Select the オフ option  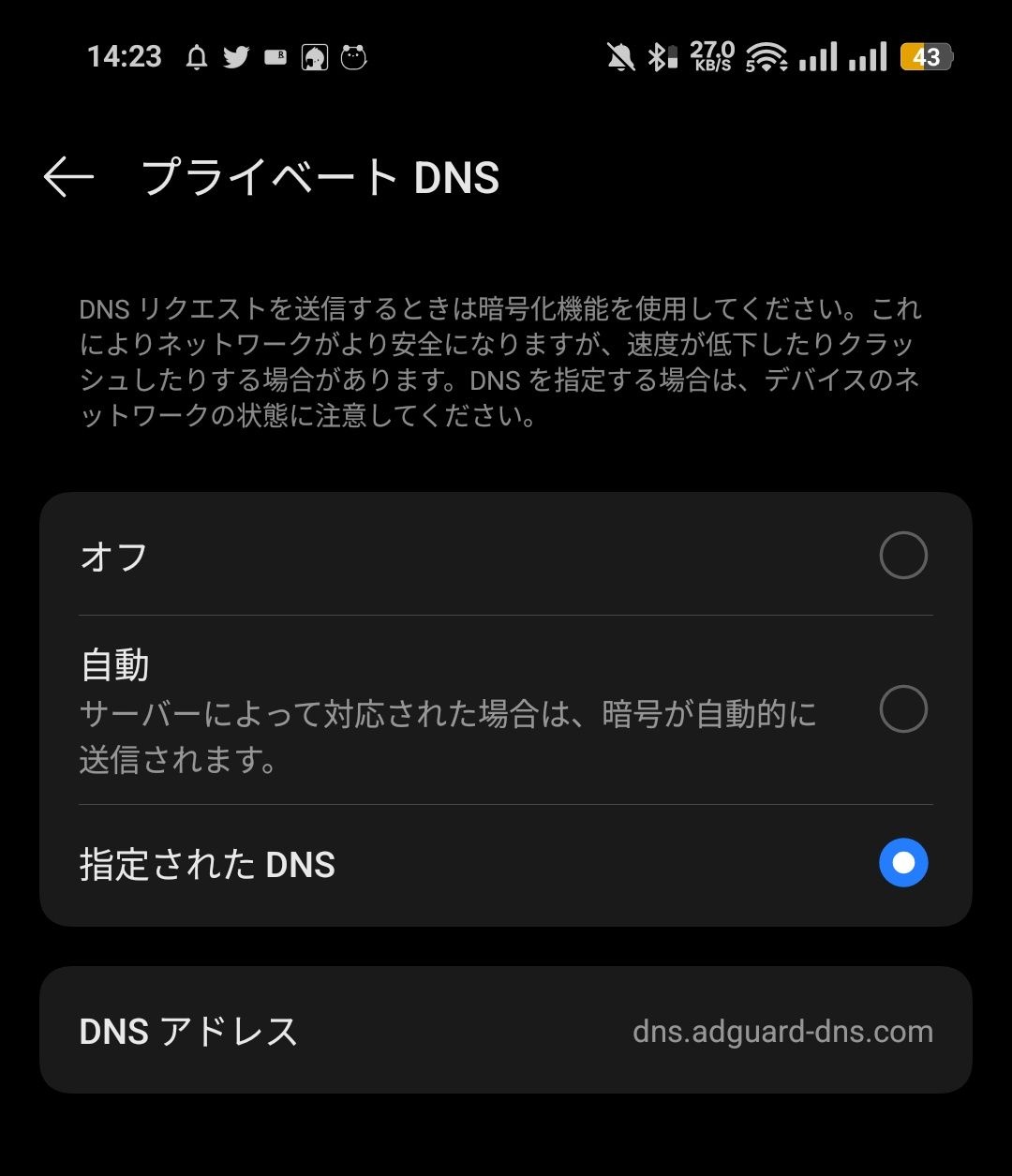tap(902, 556)
